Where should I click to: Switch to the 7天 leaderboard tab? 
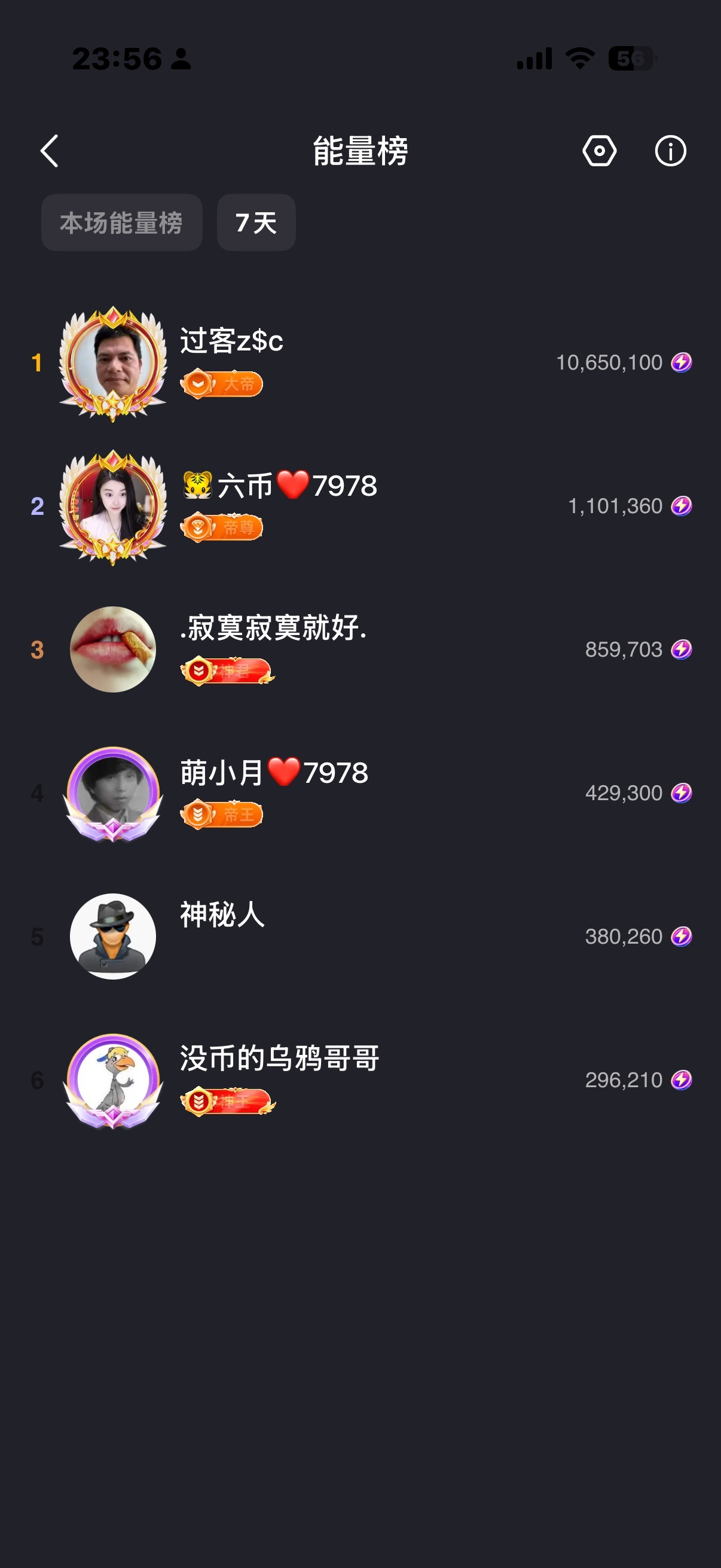[255, 222]
